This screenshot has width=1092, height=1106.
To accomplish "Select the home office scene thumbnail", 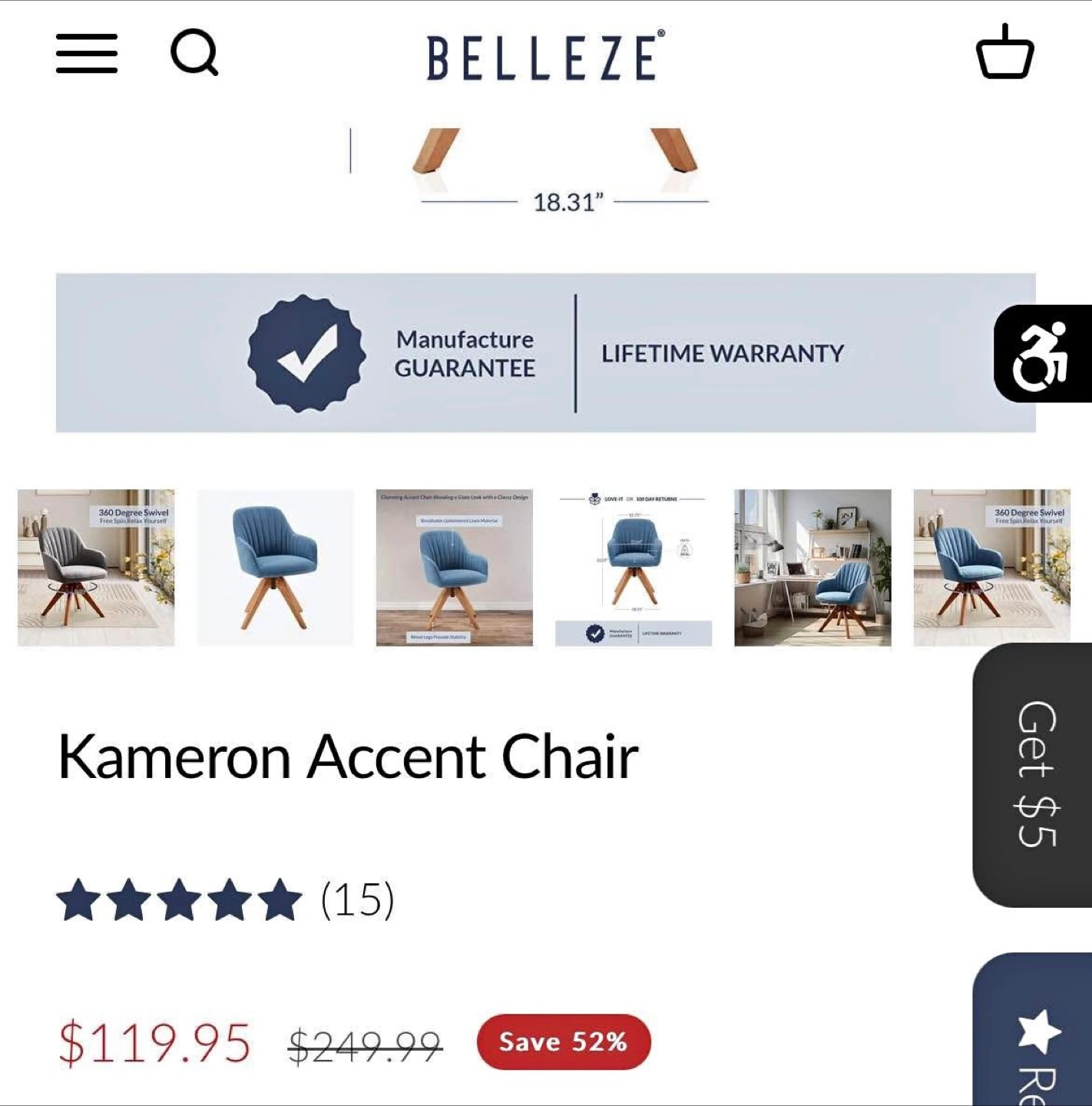I will point(812,568).
